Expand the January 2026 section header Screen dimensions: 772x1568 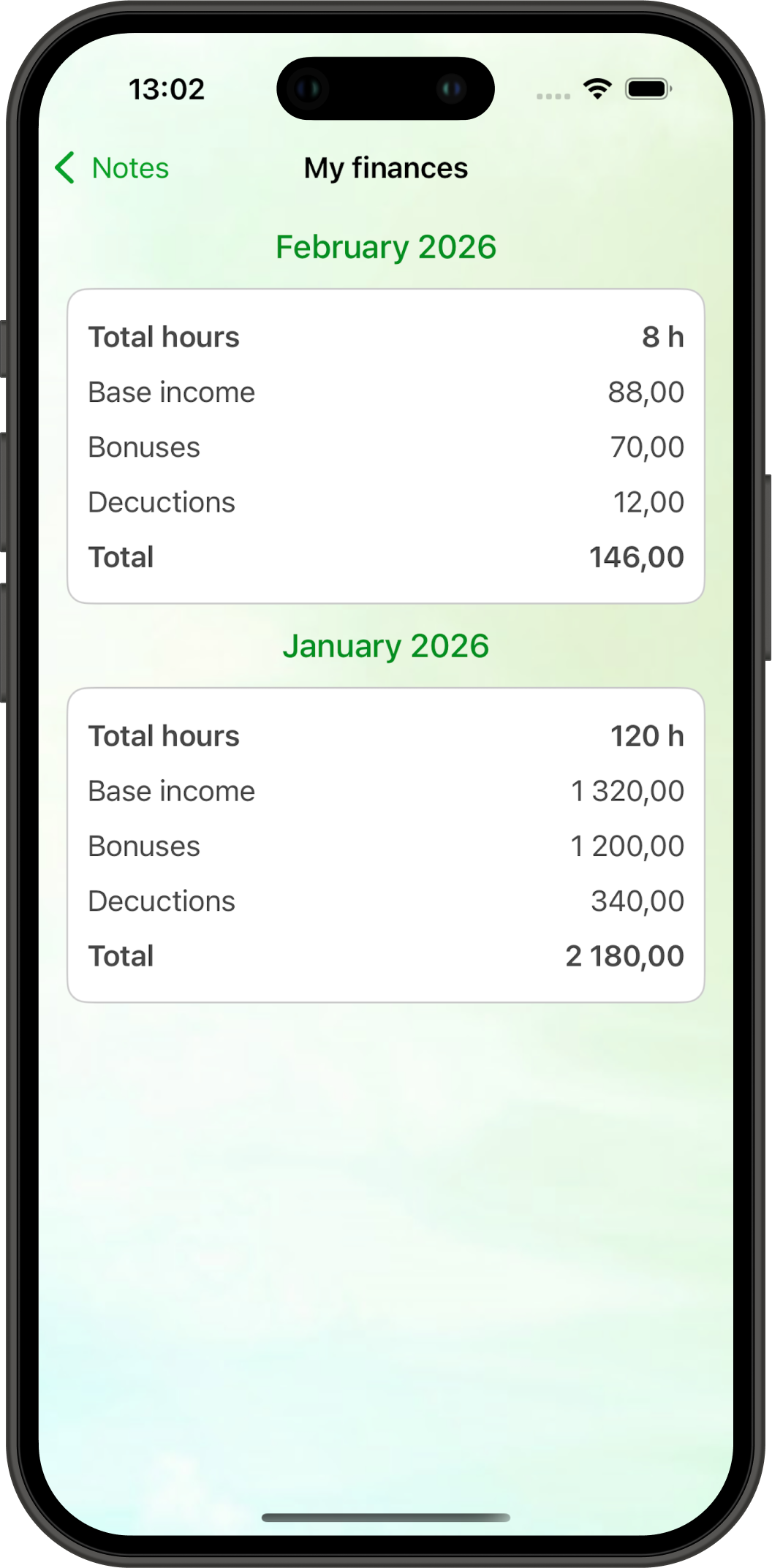(385, 645)
